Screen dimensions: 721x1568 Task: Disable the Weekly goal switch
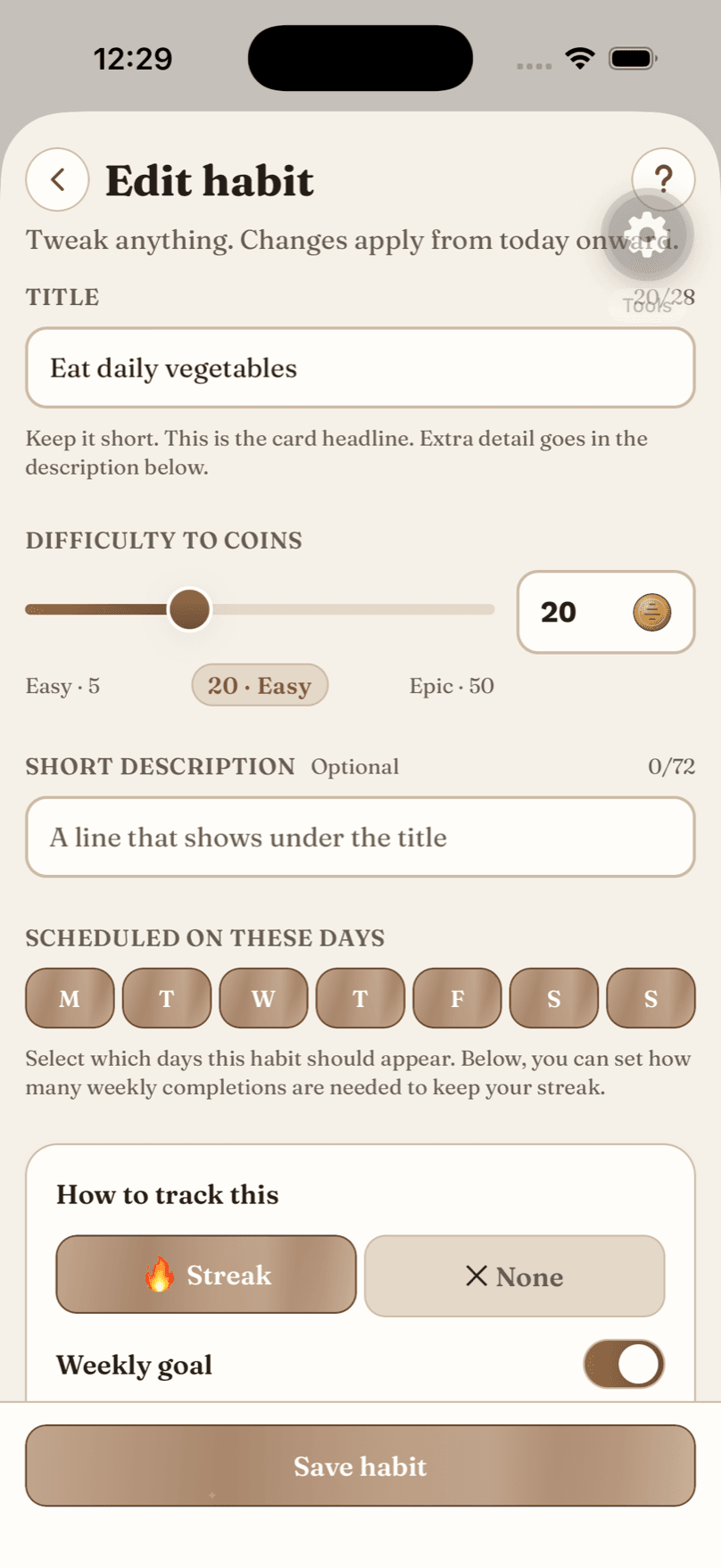(624, 1364)
